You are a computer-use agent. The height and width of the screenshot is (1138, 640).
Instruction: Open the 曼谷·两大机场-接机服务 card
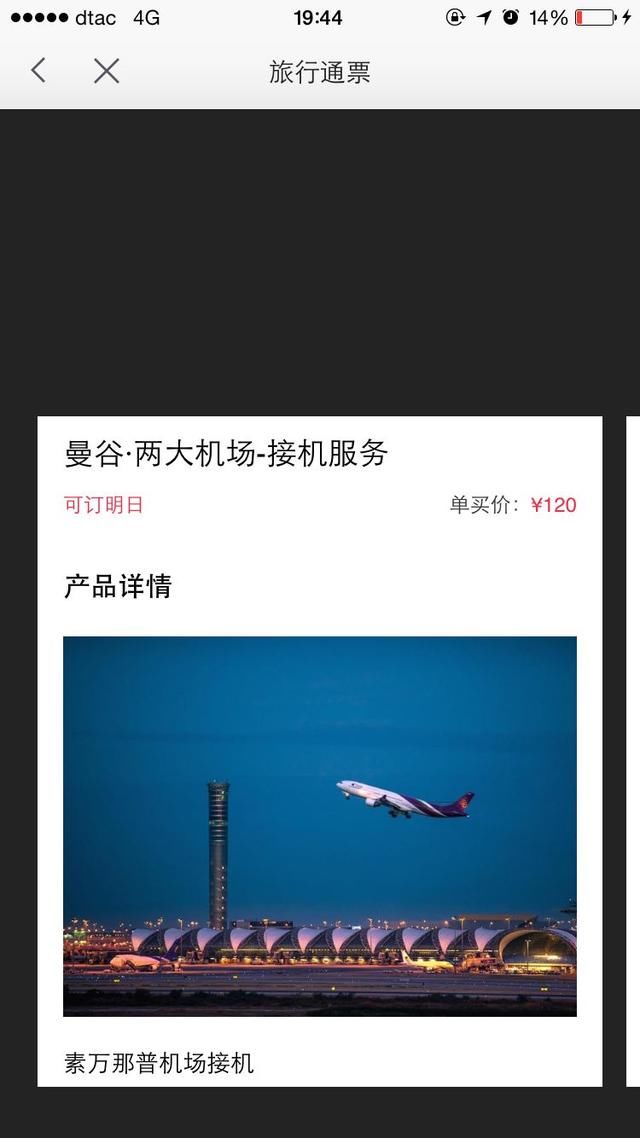226,454
